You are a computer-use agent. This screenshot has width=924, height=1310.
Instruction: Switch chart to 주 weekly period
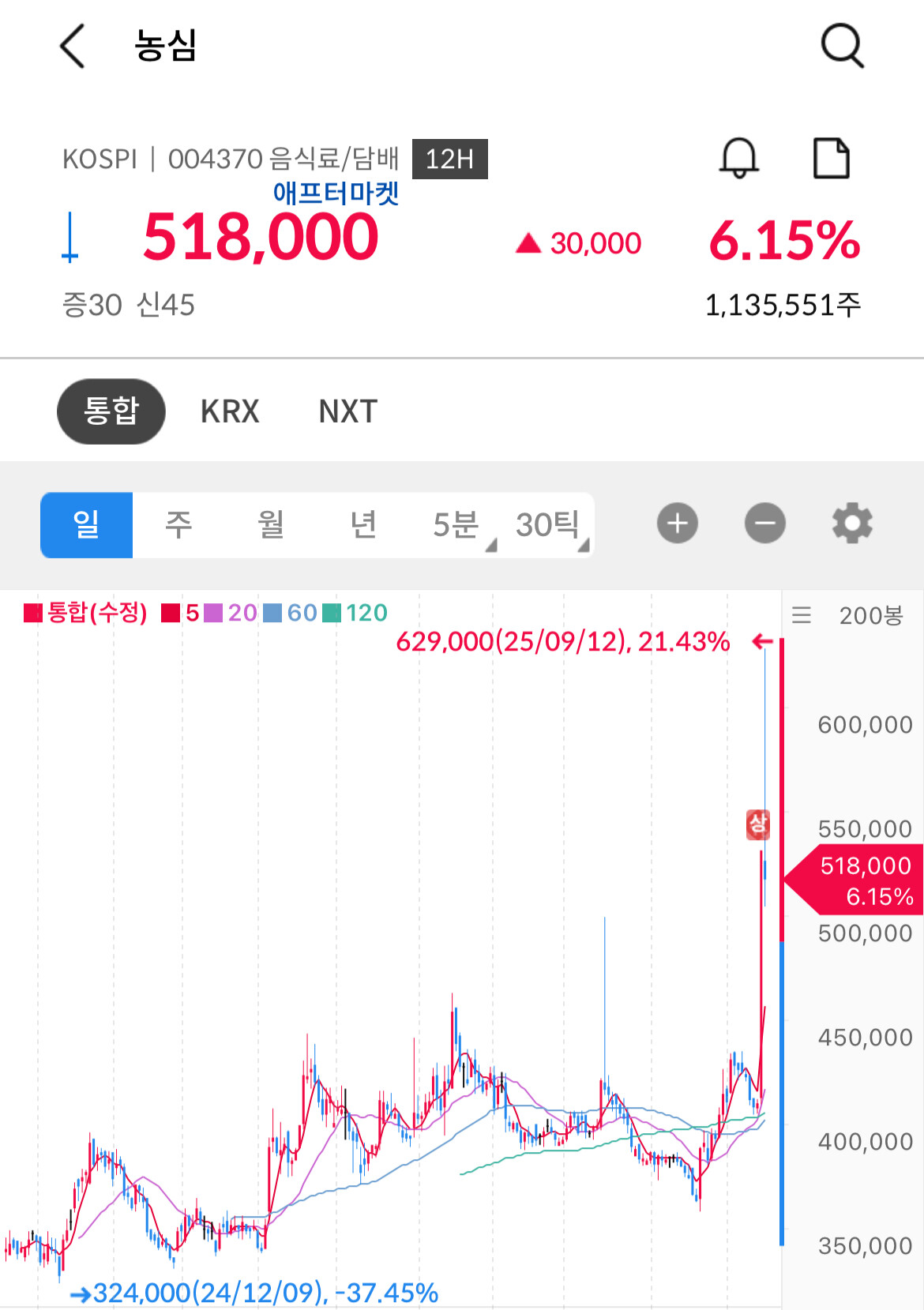(x=178, y=525)
